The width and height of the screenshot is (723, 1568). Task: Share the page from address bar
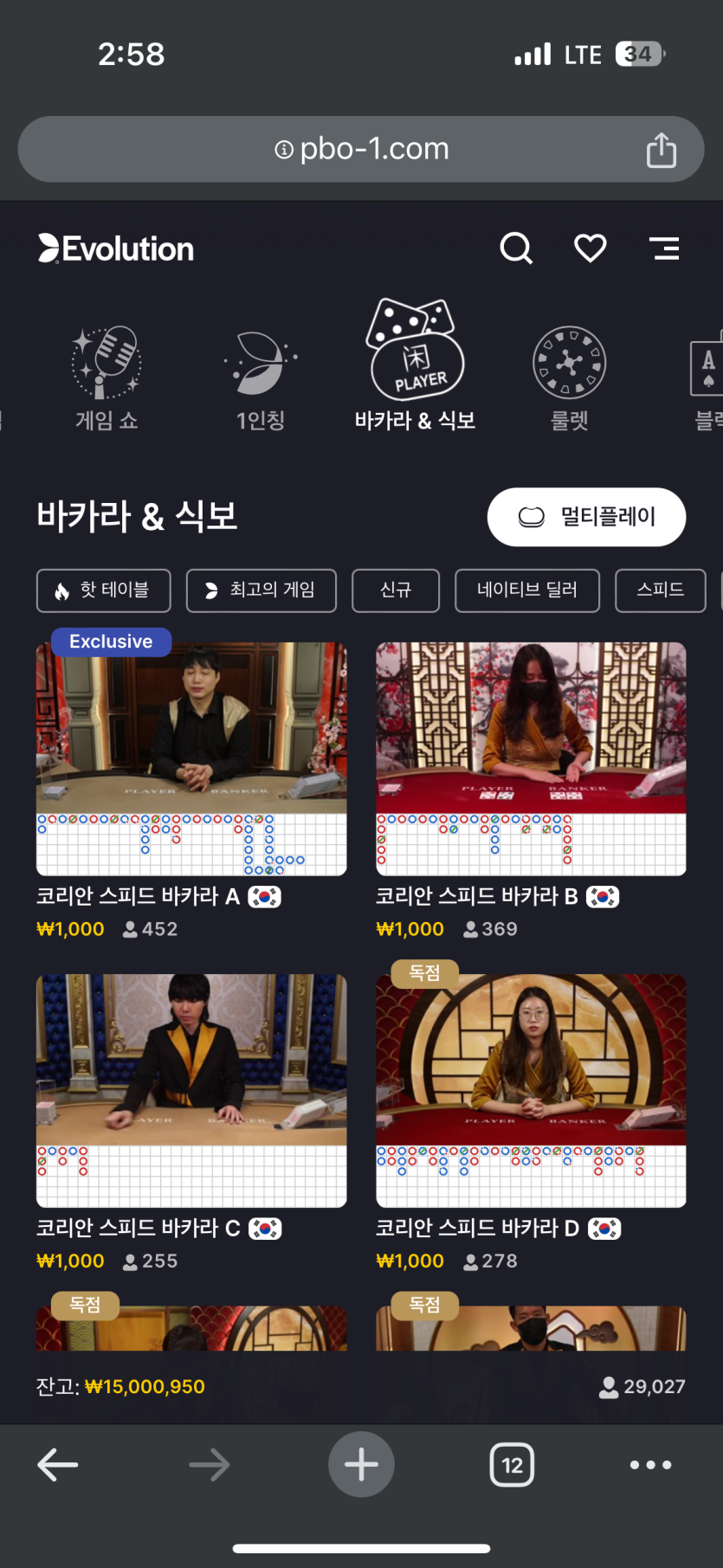(662, 150)
